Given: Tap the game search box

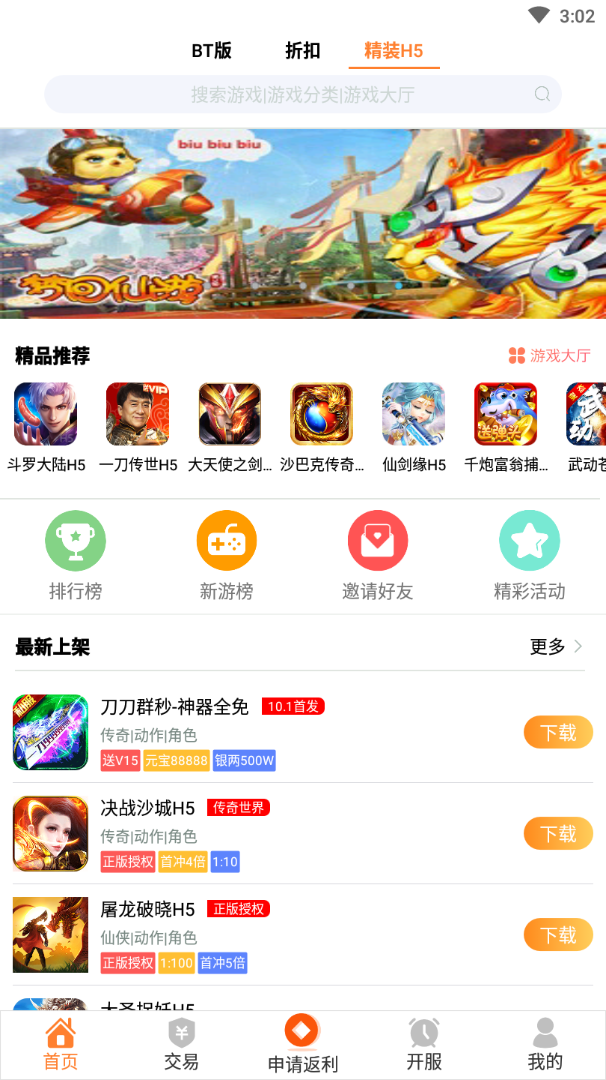Looking at the screenshot, I should (302, 95).
